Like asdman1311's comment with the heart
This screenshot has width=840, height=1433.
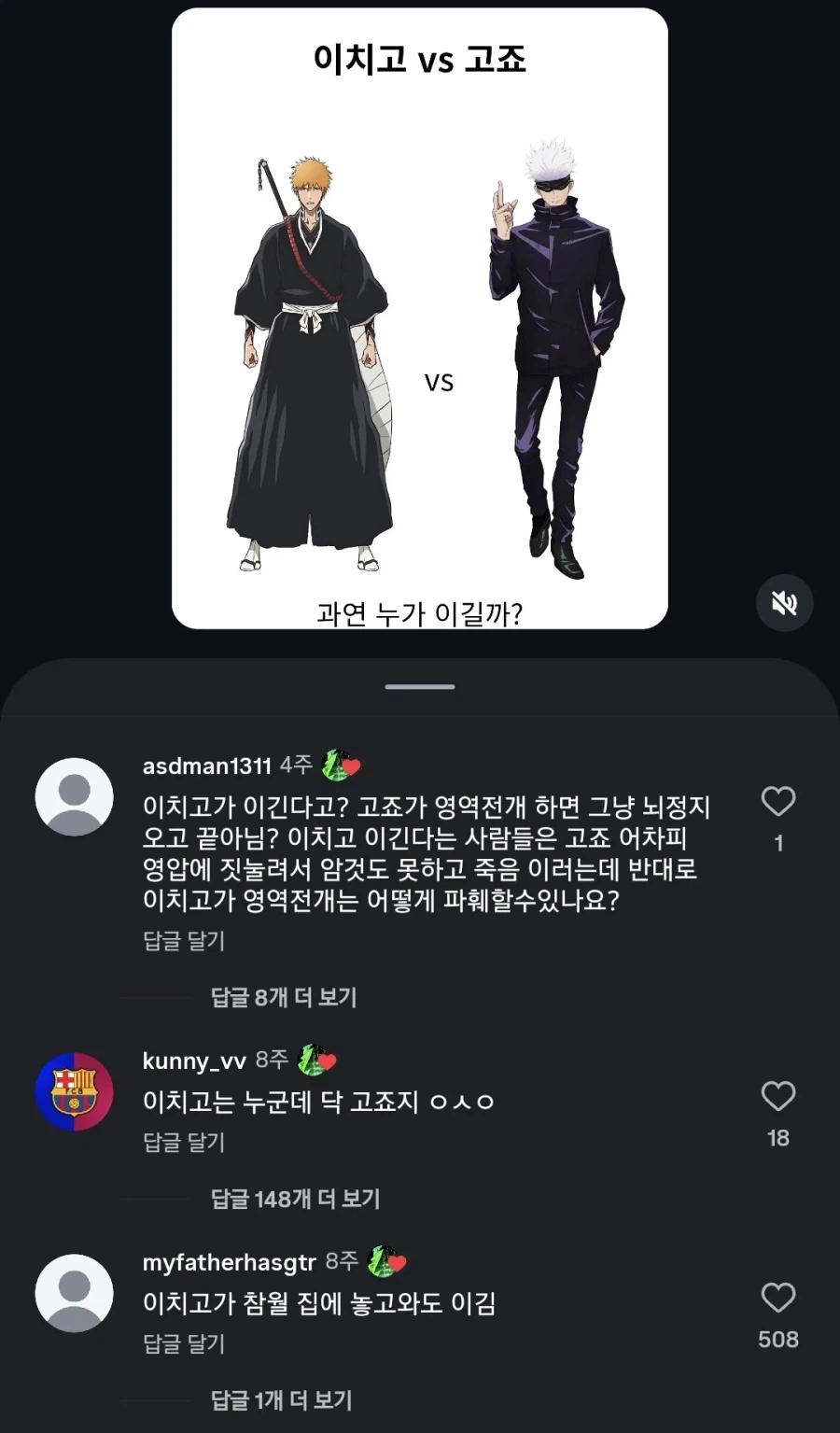coord(777,798)
